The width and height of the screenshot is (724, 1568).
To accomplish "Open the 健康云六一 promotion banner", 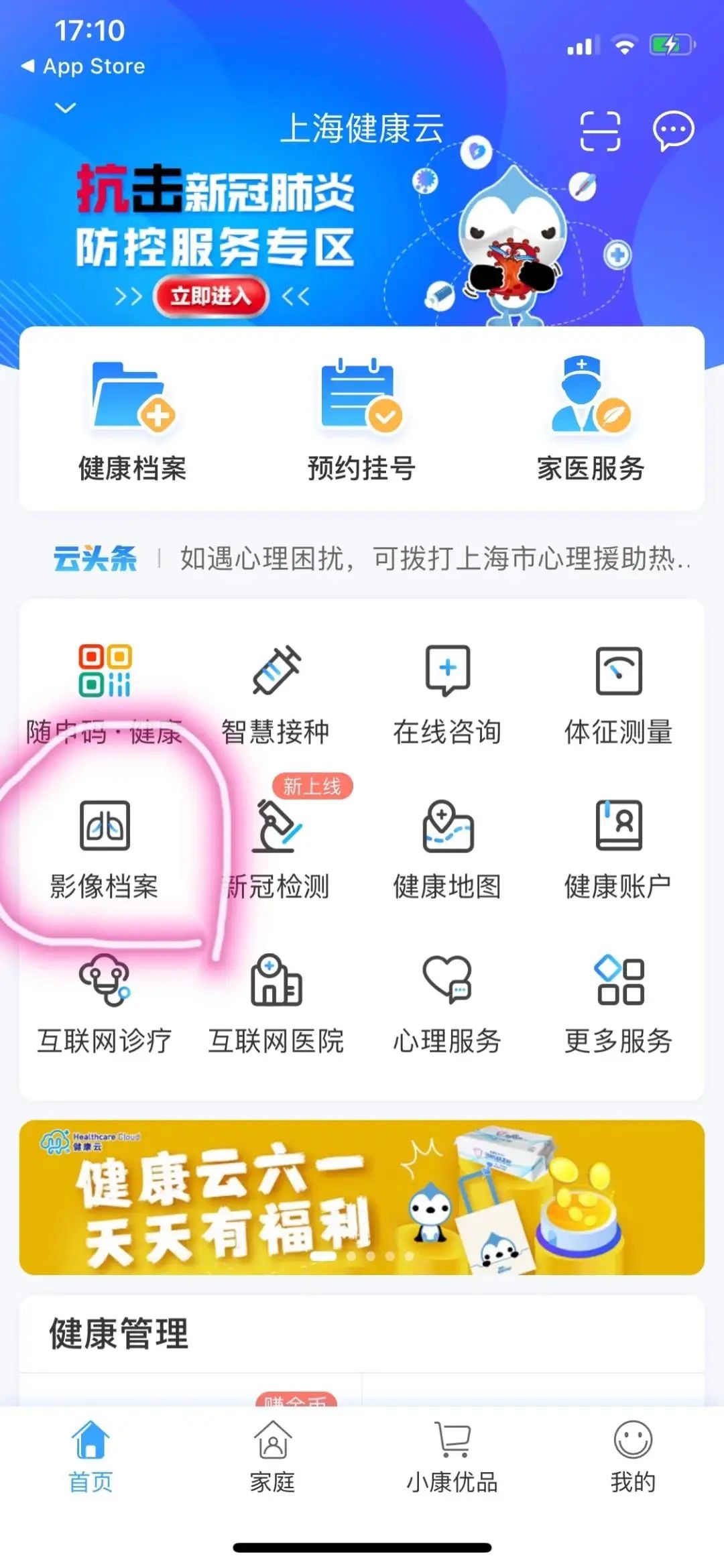I will click(x=361, y=1197).
